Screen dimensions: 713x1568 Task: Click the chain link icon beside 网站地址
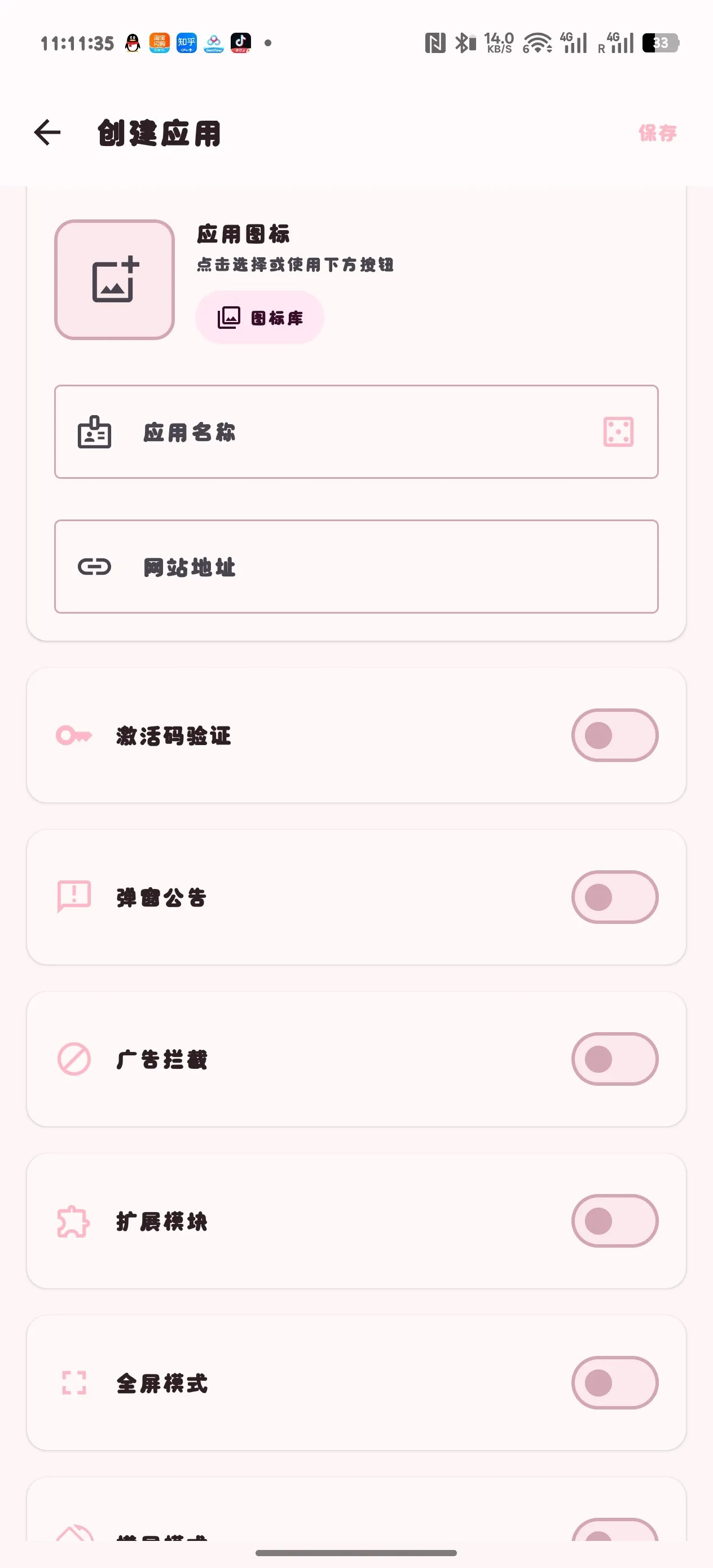(x=94, y=567)
